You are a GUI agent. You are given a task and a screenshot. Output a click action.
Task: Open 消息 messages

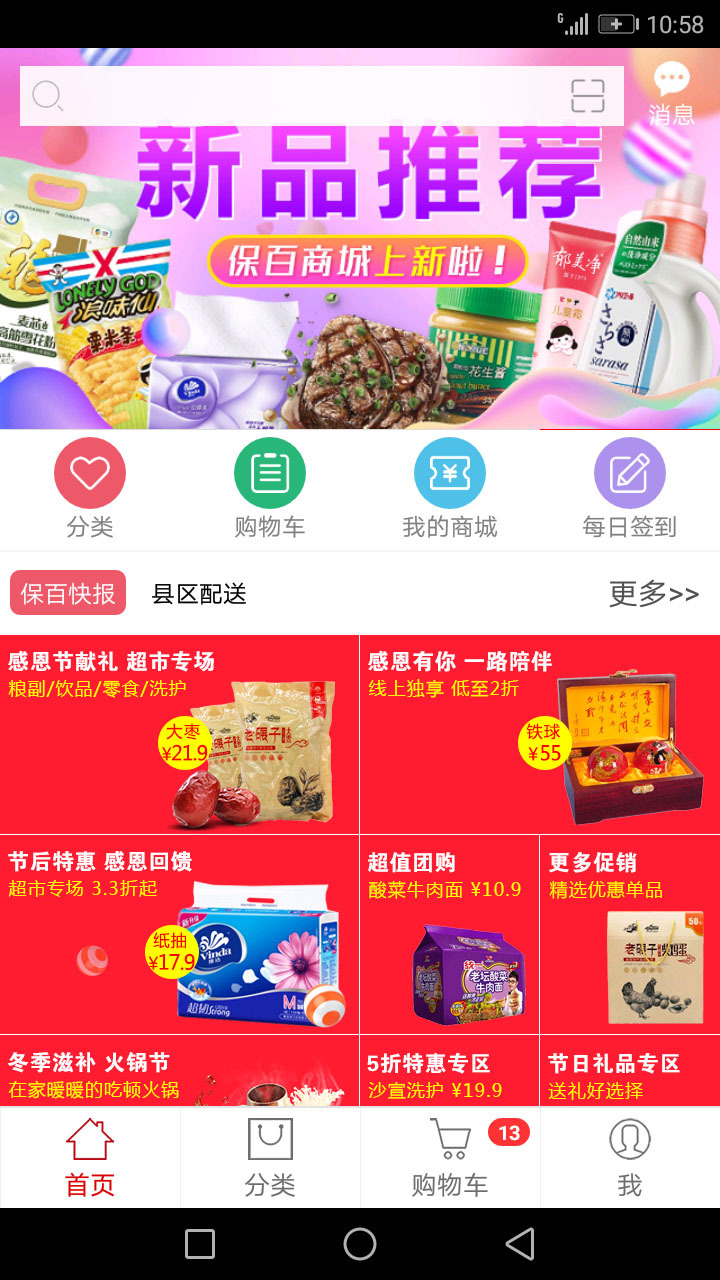point(671,92)
